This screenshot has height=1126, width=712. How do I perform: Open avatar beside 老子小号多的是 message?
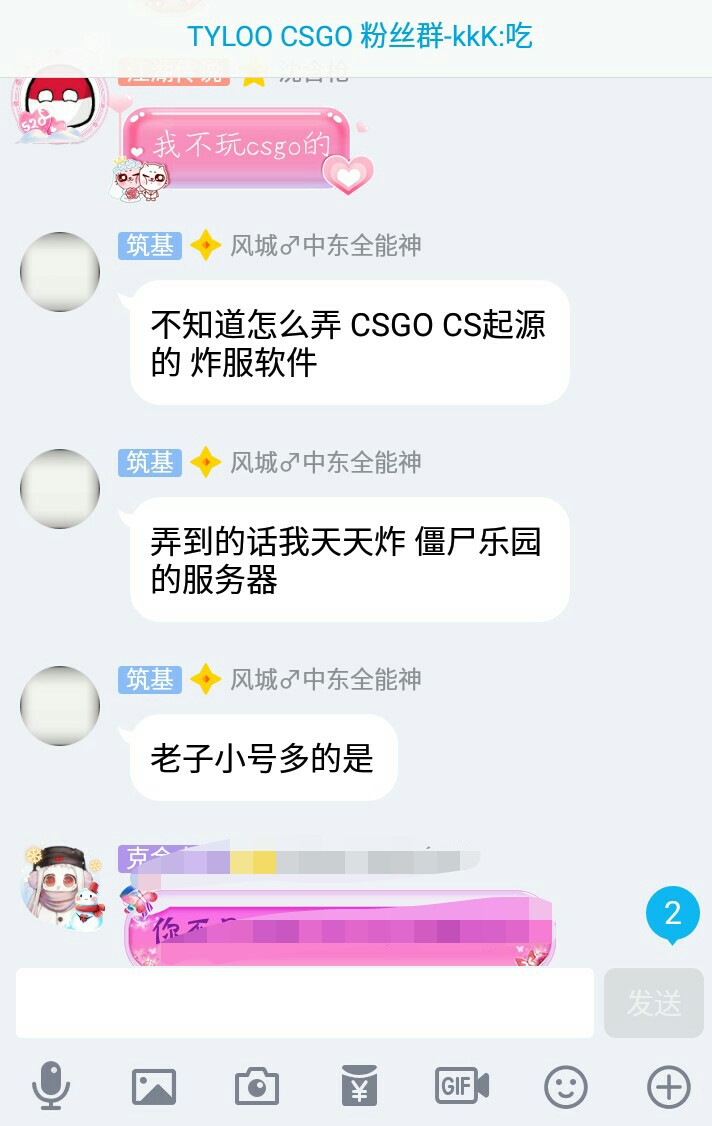[x=60, y=706]
